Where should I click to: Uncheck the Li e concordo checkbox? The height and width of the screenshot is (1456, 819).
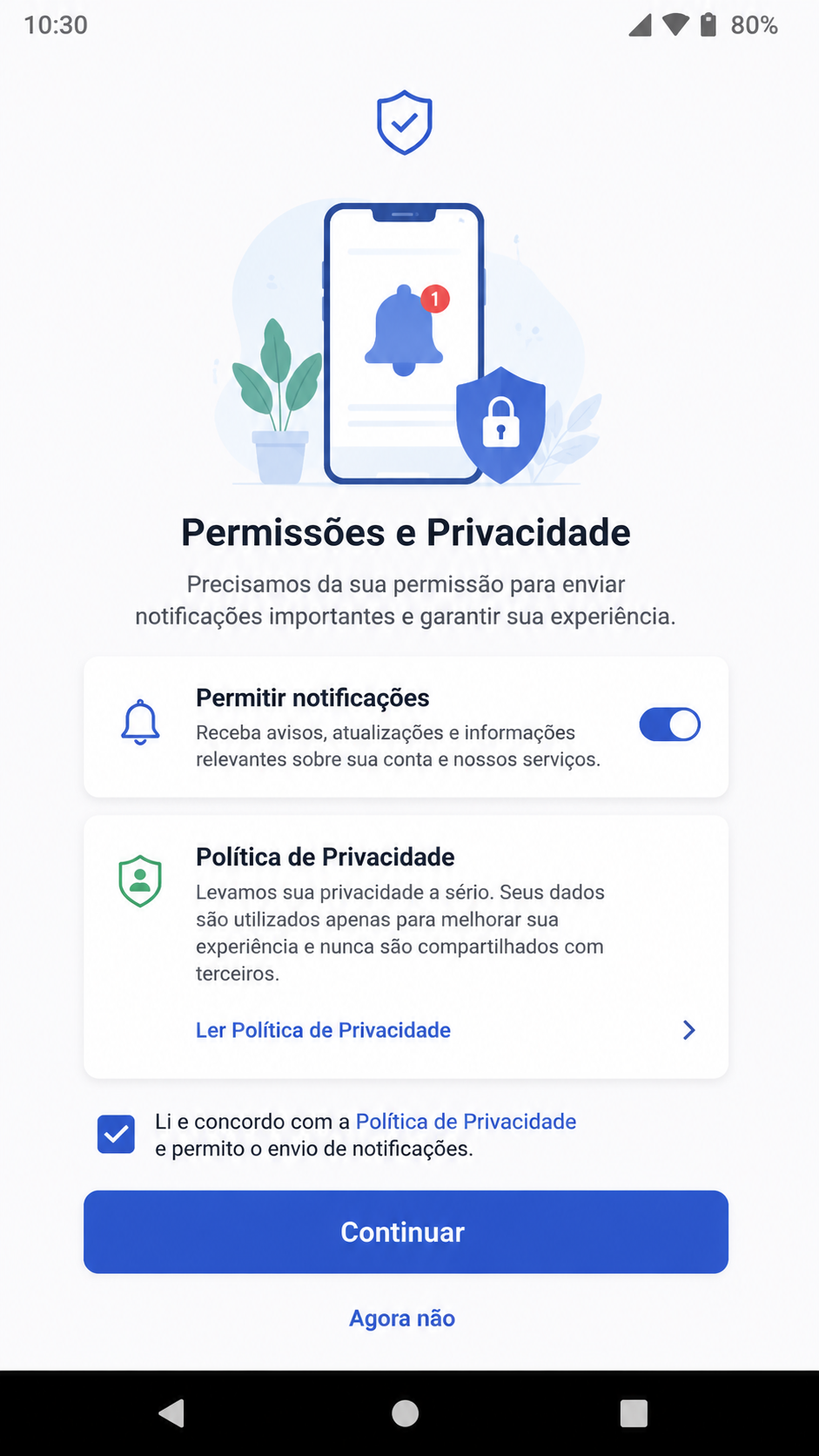116,1134
